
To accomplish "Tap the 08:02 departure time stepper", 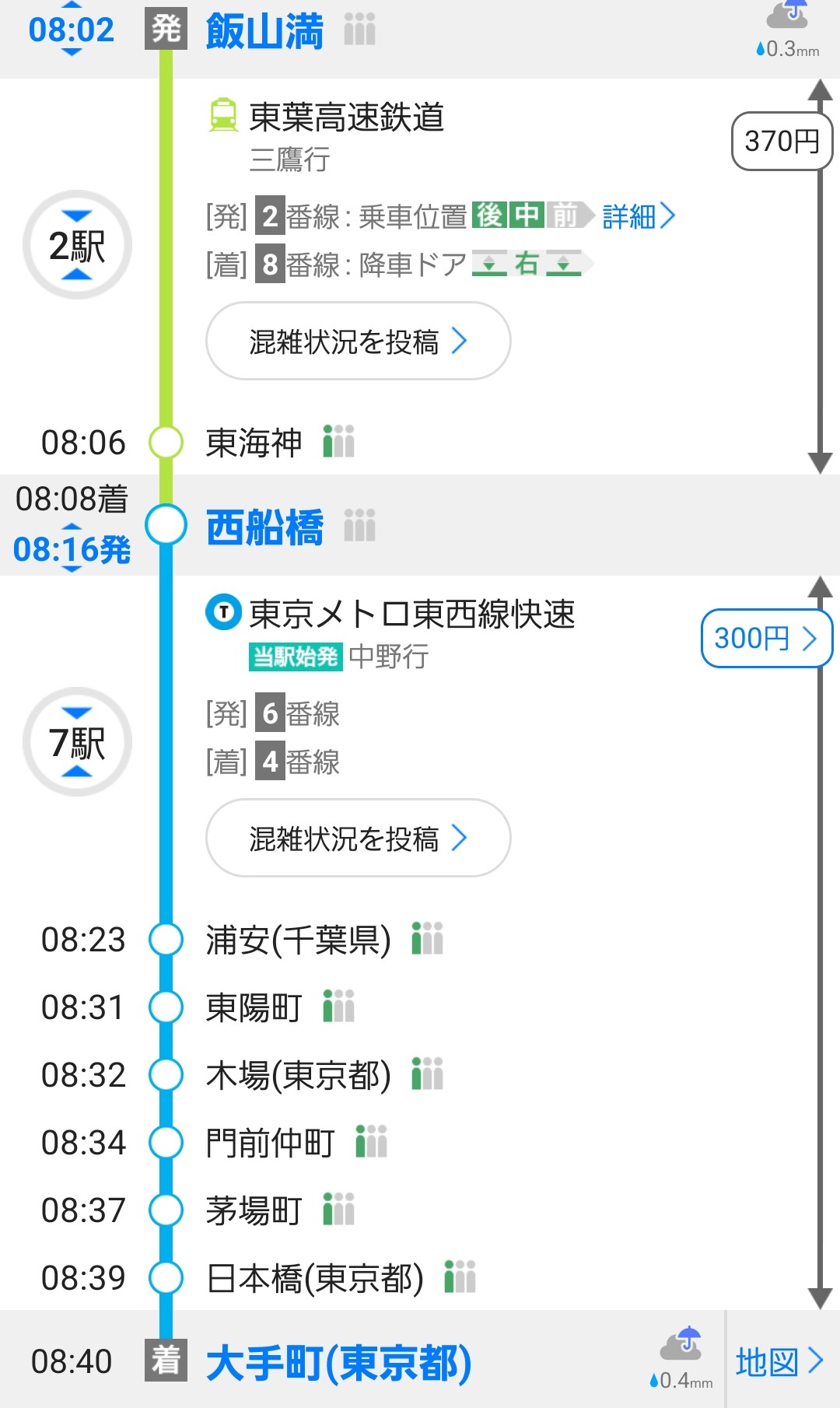I will (x=71, y=30).
